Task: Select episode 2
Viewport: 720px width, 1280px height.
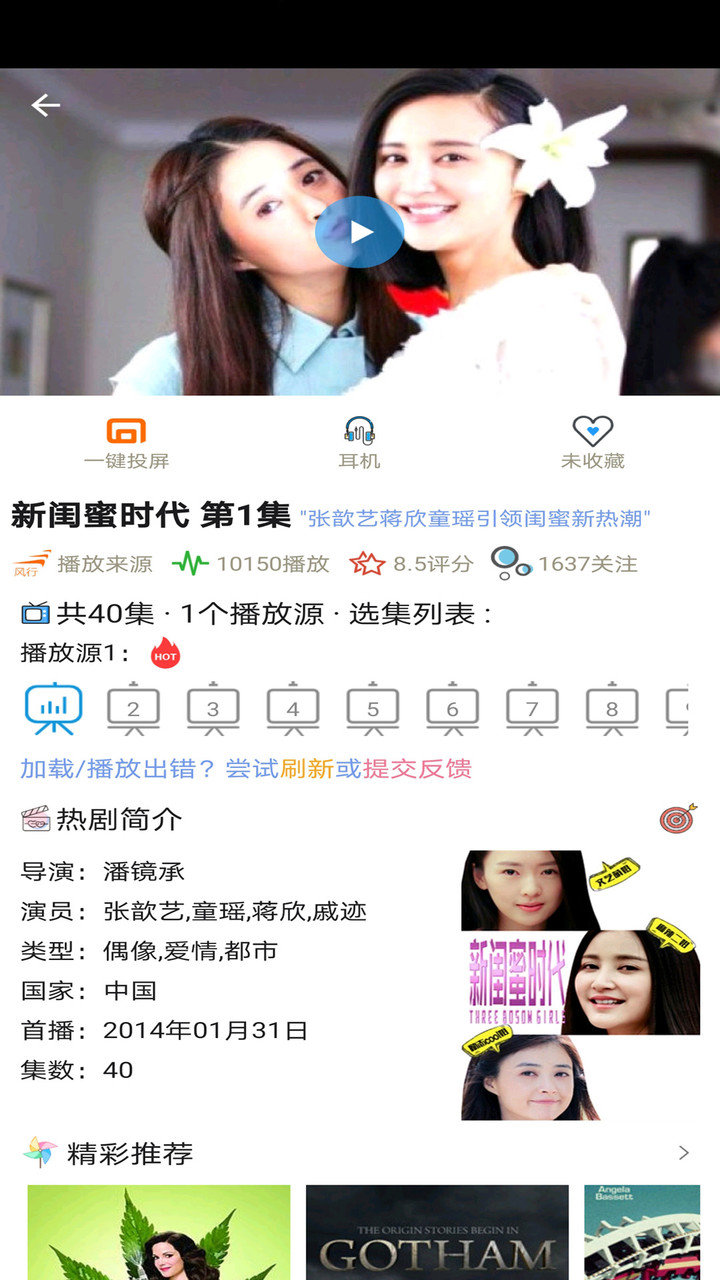Action: (133, 709)
